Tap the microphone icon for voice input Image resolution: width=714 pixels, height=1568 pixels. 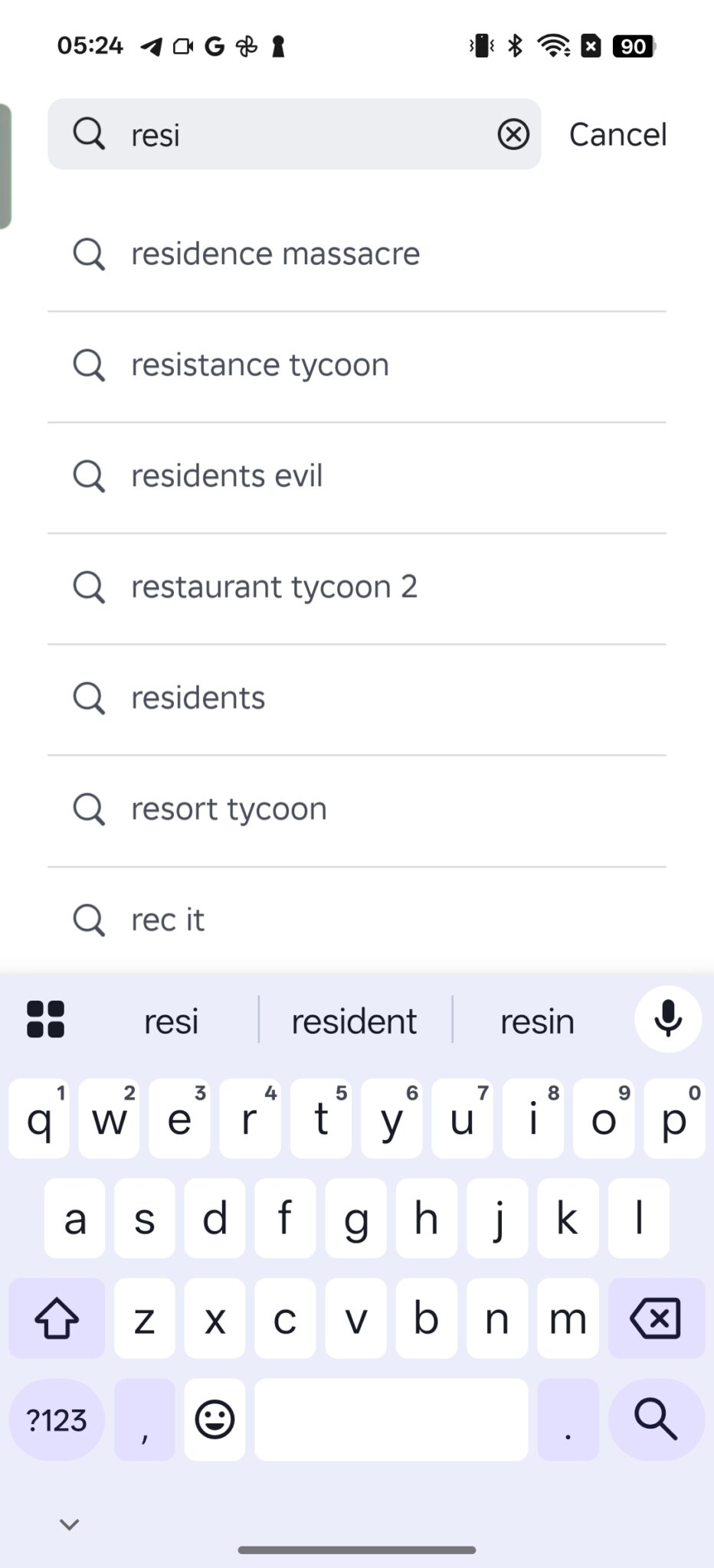coord(667,1020)
